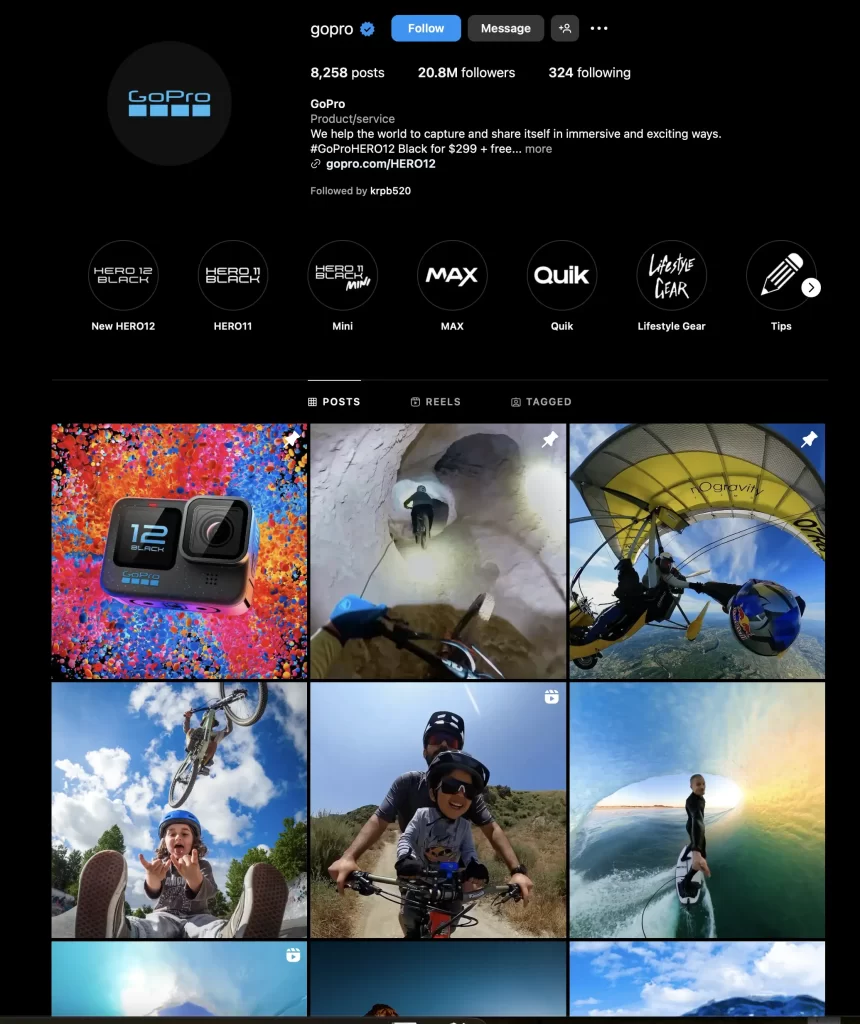Open the pinned HERO12 Black camera post
Image resolution: width=860 pixels, height=1024 pixels.
pos(179,551)
